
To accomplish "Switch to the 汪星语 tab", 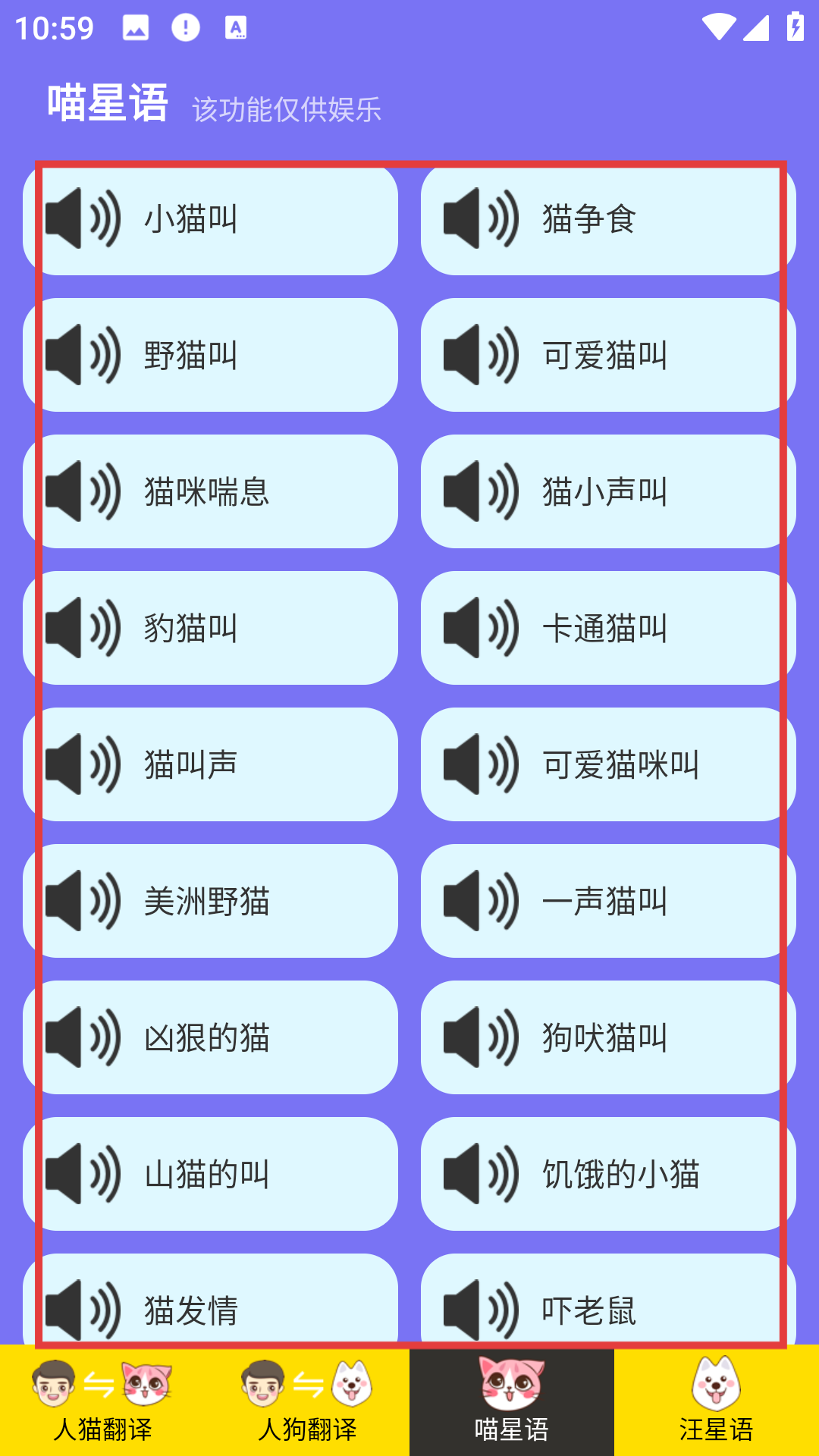I will click(716, 1401).
